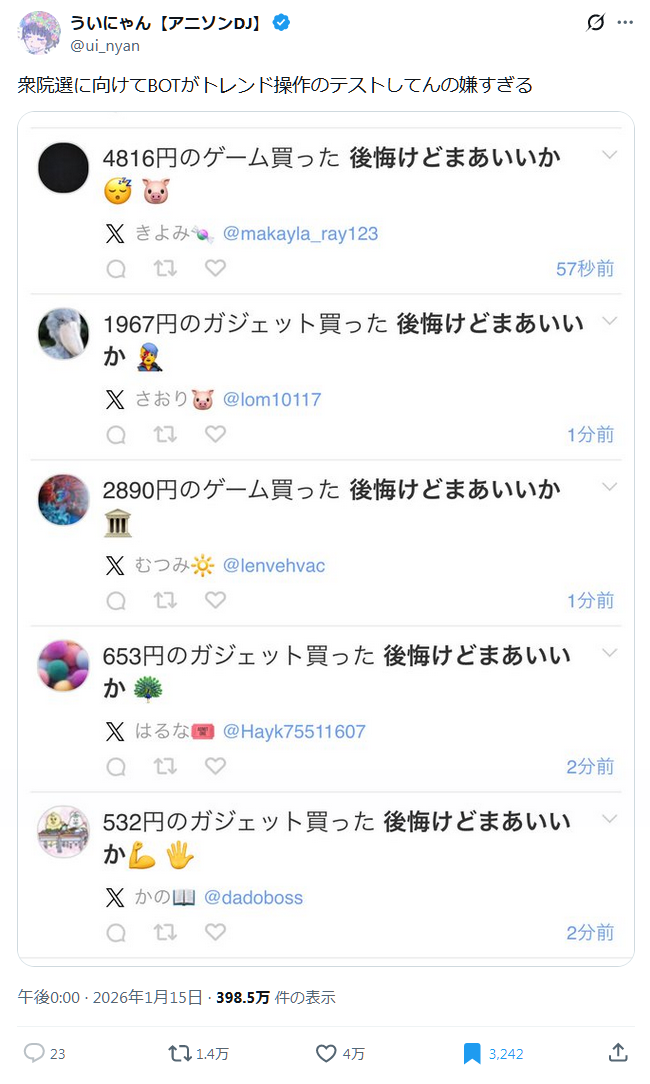Open the three-dot more options menu
Viewport: 650px width, 1084px height.
click(x=625, y=22)
